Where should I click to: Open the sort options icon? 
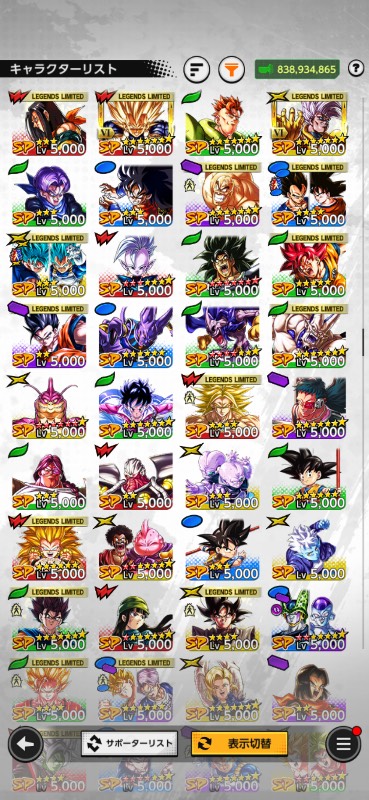pyautogui.click(x=196, y=69)
